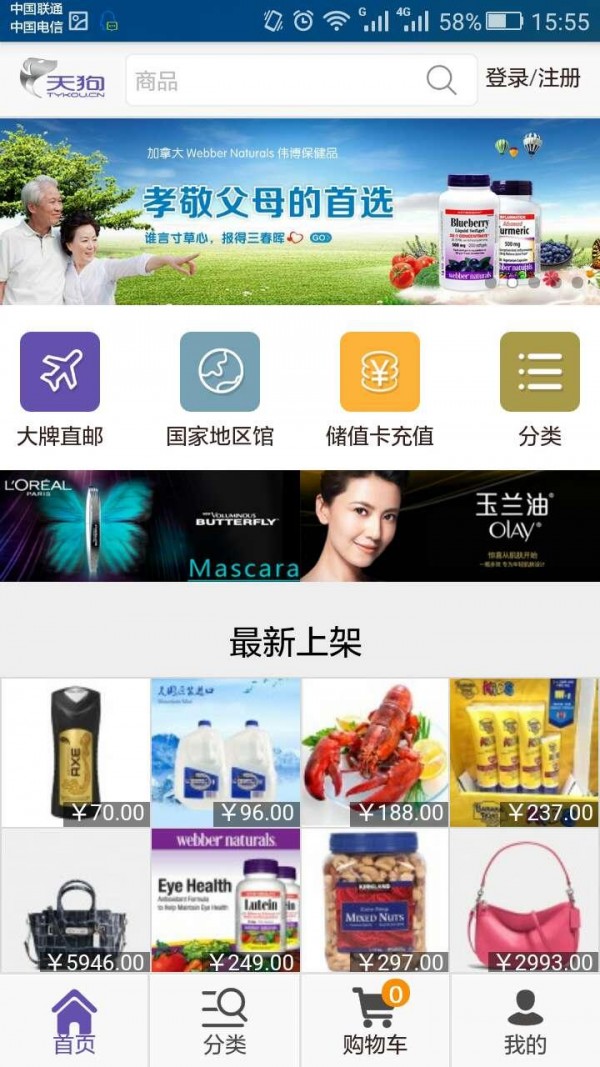Screen dimensions: 600x1067
Task: View the pink handbag priced ¥2993.00
Action: click(524, 901)
